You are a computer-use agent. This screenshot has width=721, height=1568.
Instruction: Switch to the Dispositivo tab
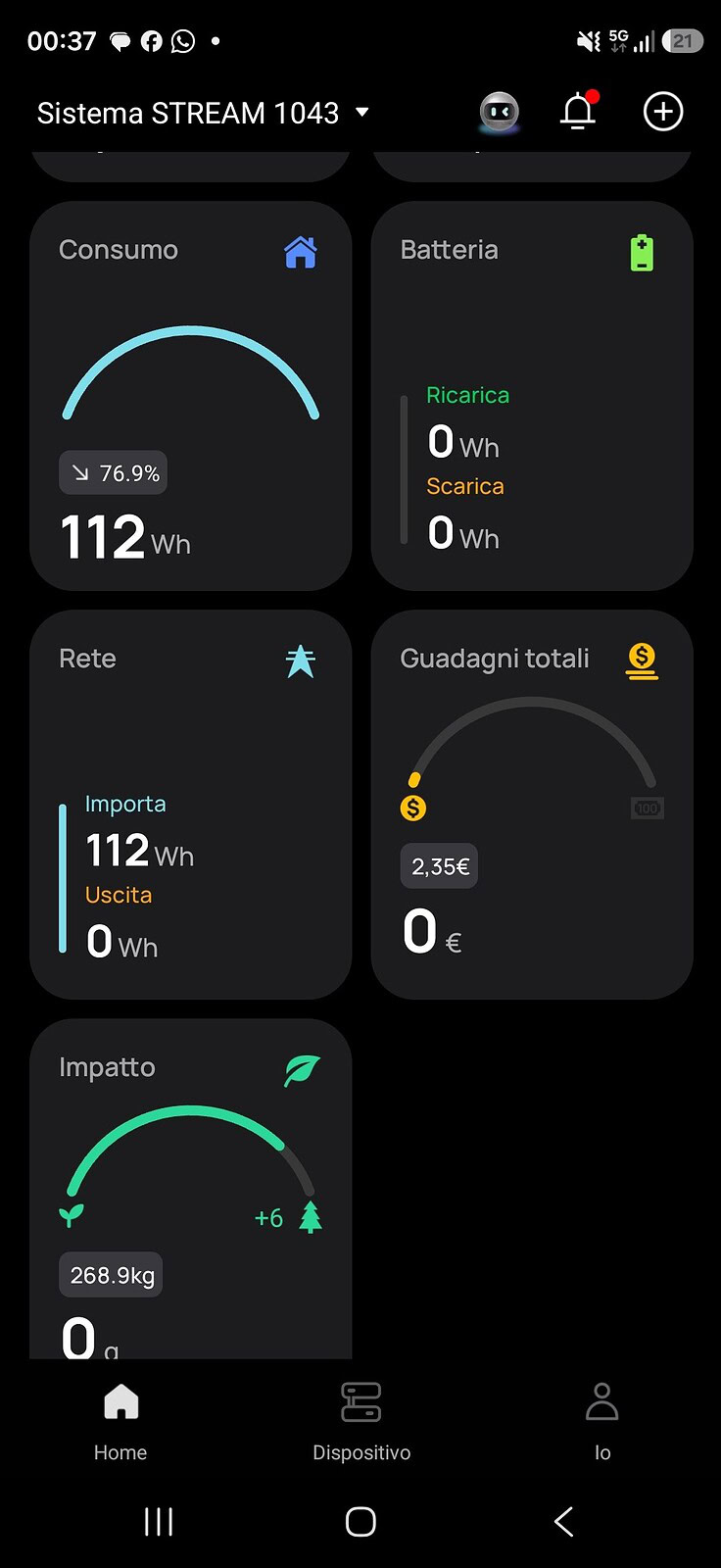(361, 1422)
